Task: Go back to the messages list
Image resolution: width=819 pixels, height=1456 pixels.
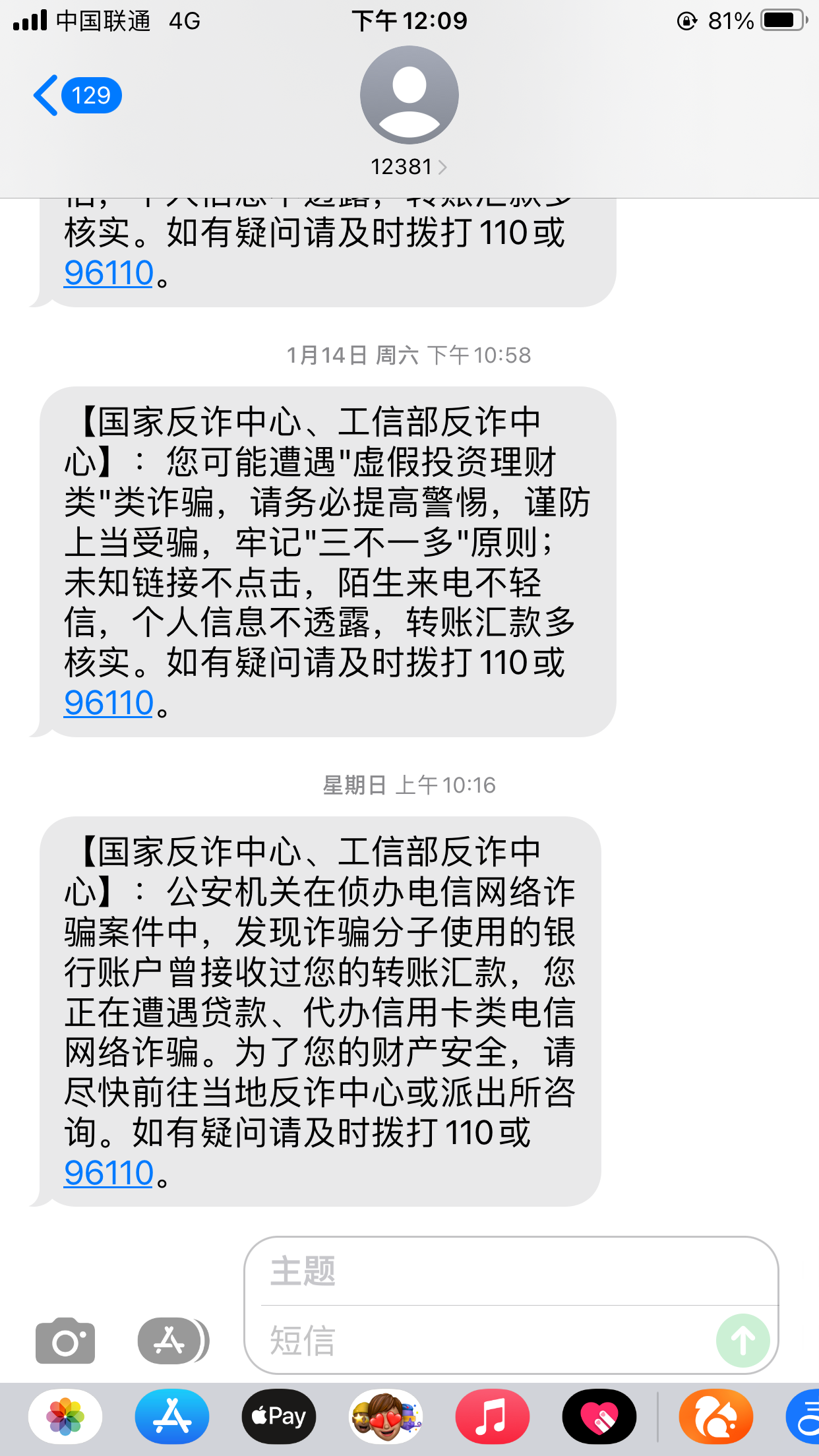Action: pos(76,96)
